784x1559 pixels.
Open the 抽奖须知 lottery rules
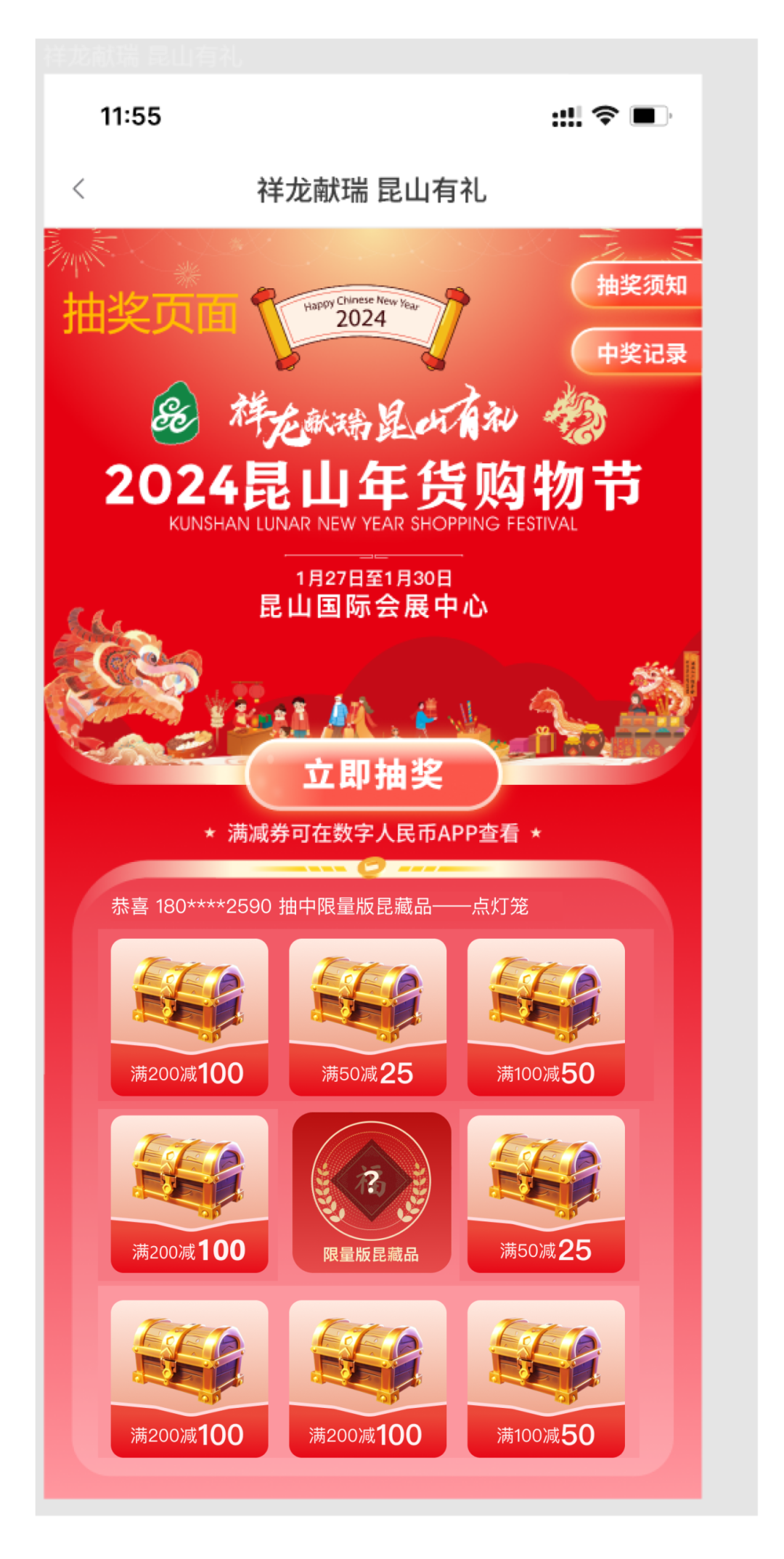pyautogui.click(x=639, y=285)
